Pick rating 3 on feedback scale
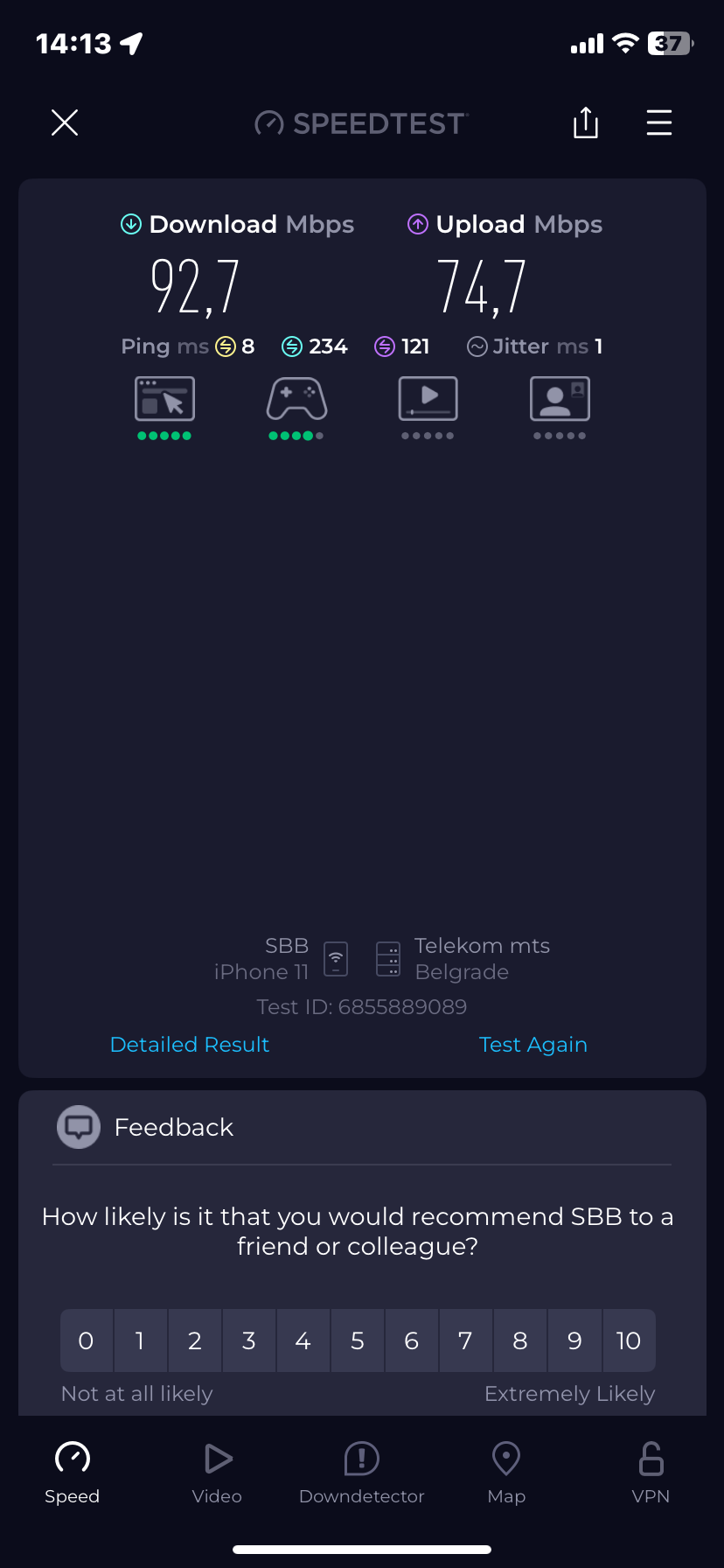 249,1340
